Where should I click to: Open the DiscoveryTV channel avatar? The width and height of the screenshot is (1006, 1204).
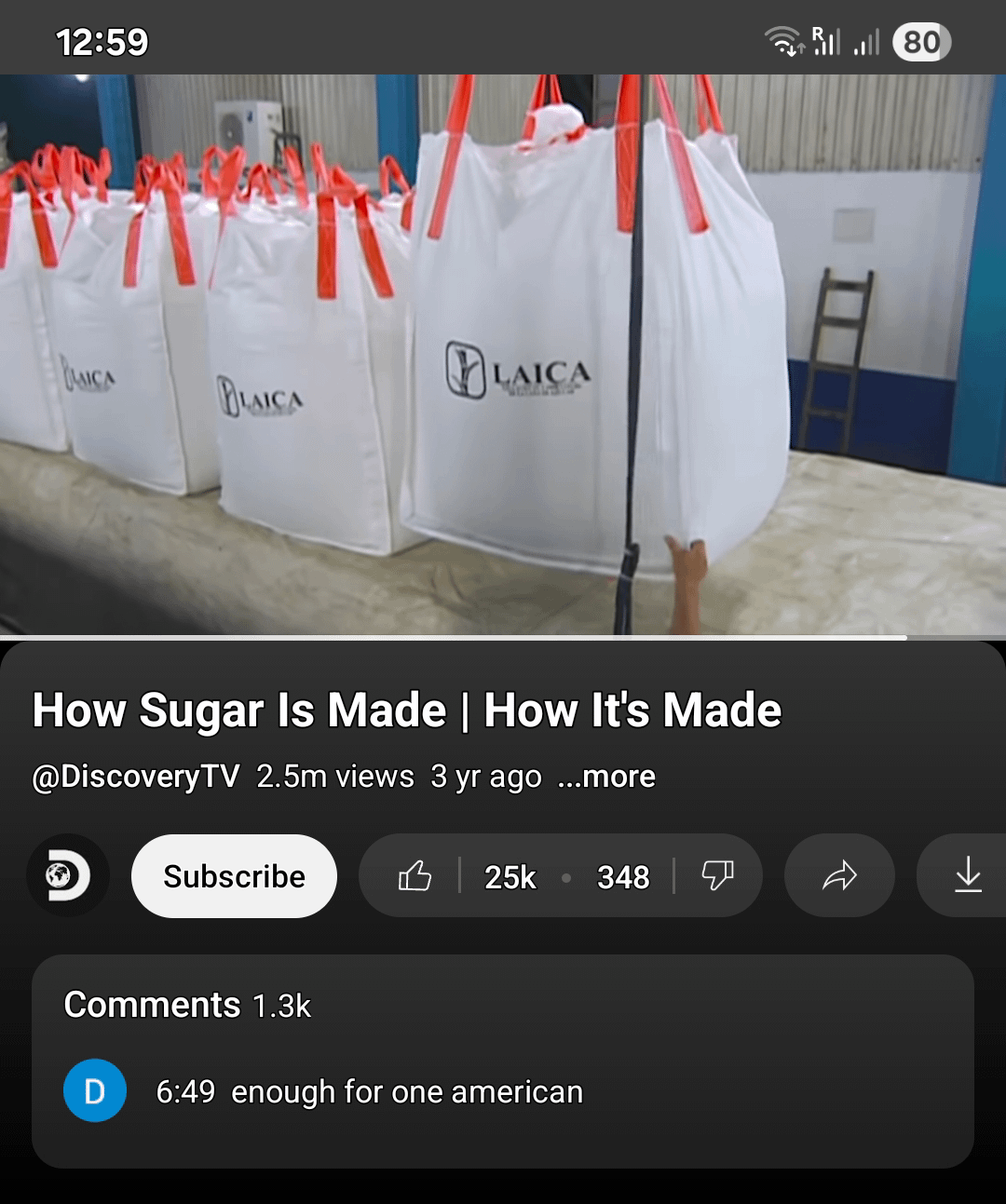(68, 875)
